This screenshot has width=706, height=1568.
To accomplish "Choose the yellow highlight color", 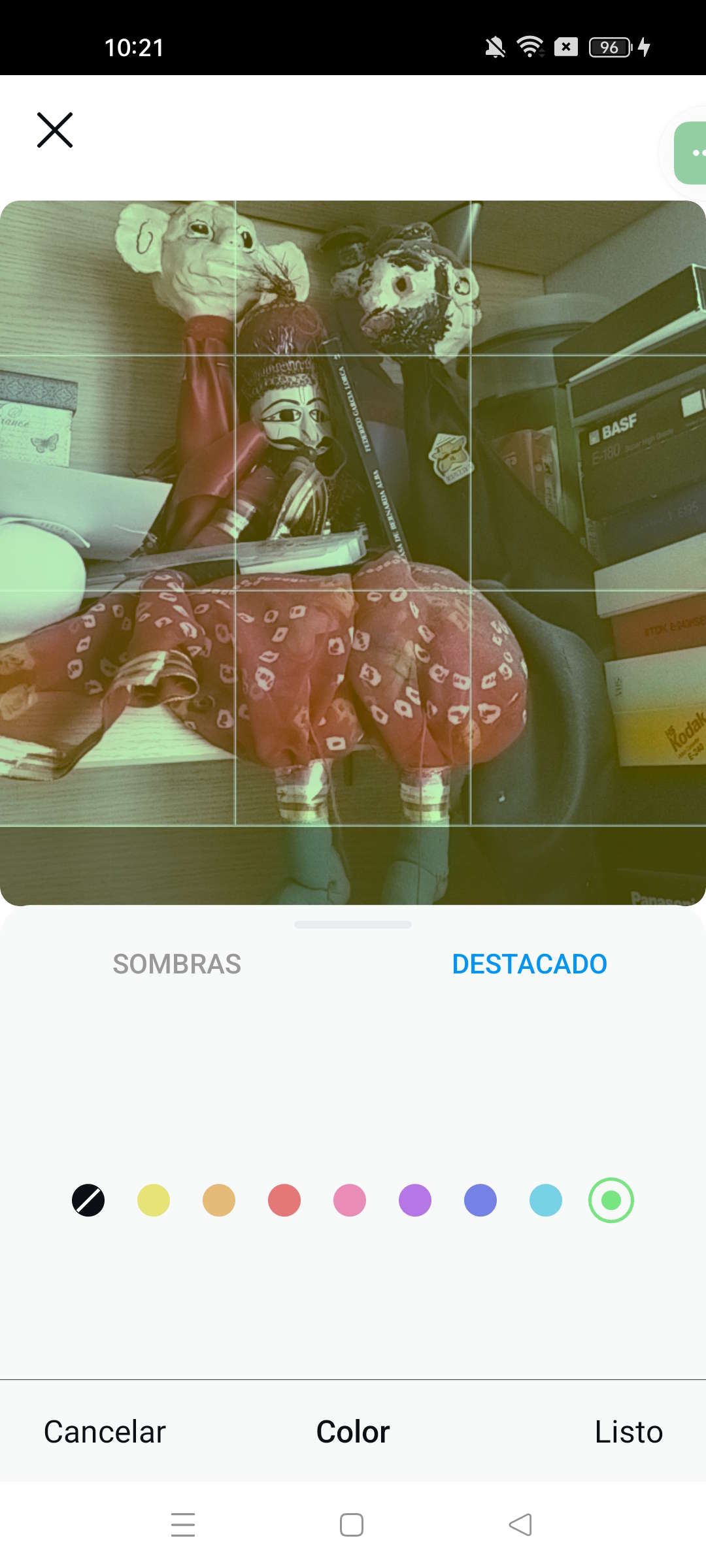I will tap(154, 1200).
